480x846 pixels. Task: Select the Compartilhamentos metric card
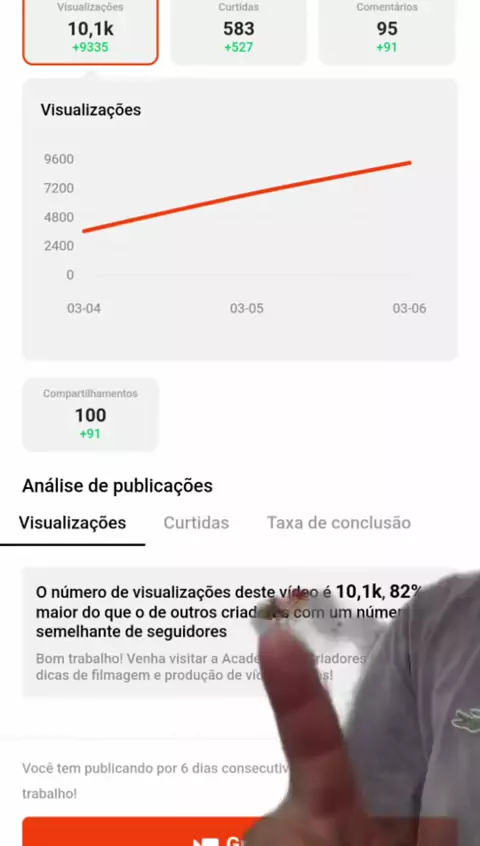pyautogui.click(x=91, y=414)
